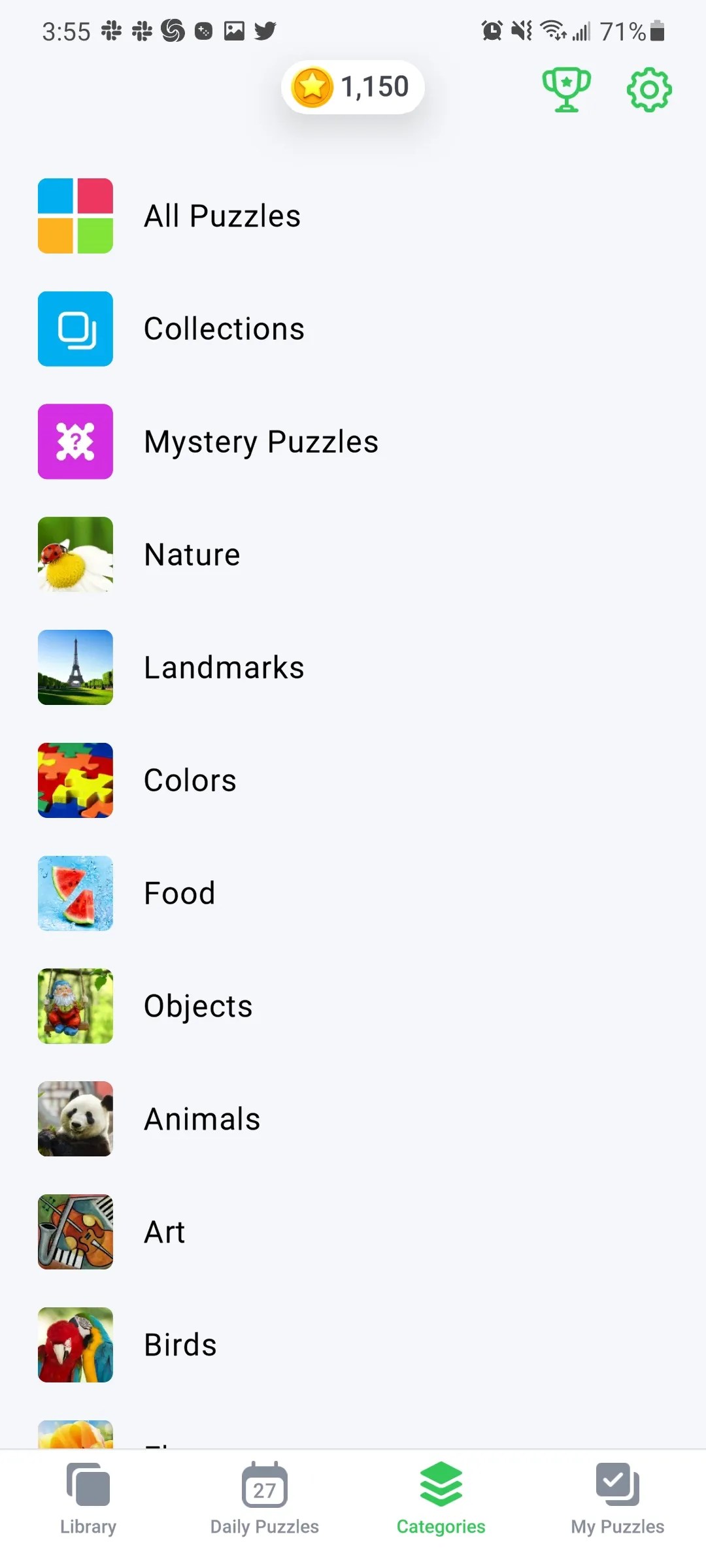This screenshot has height=1568, width=706.
Task: Switch to the Daily Puzzles tab
Action: 263,1496
